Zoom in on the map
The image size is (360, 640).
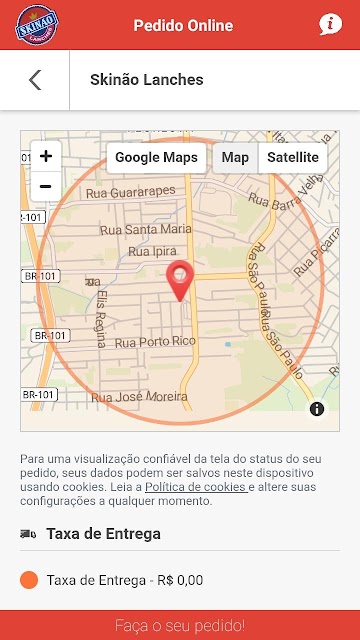pyautogui.click(x=46, y=156)
